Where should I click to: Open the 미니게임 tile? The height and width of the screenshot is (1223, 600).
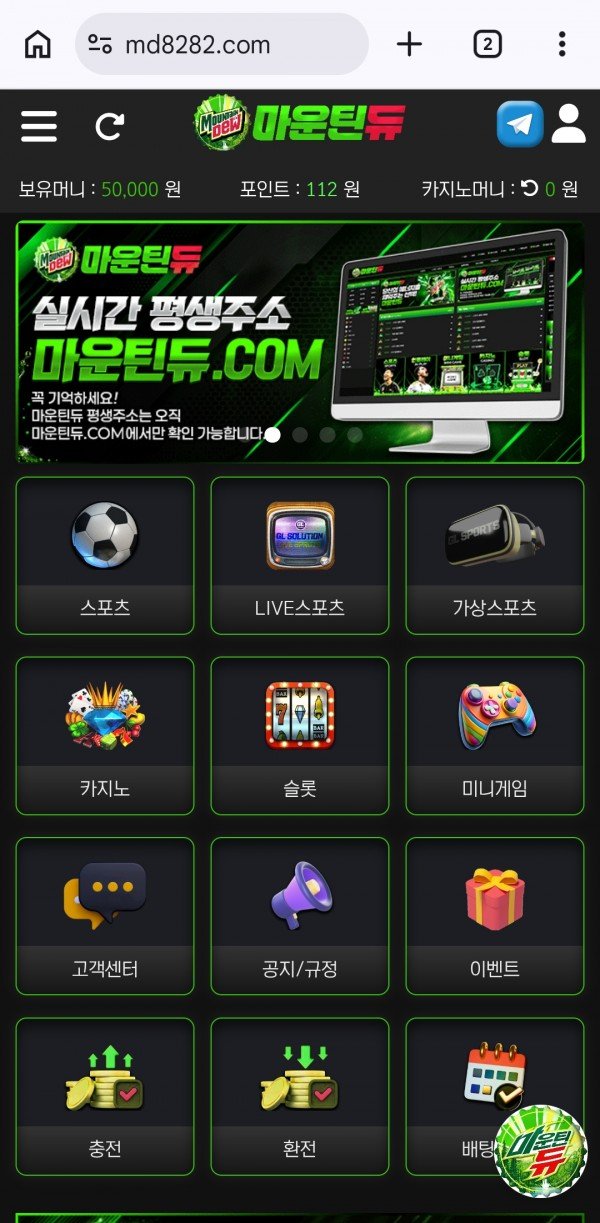pos(494,735)
